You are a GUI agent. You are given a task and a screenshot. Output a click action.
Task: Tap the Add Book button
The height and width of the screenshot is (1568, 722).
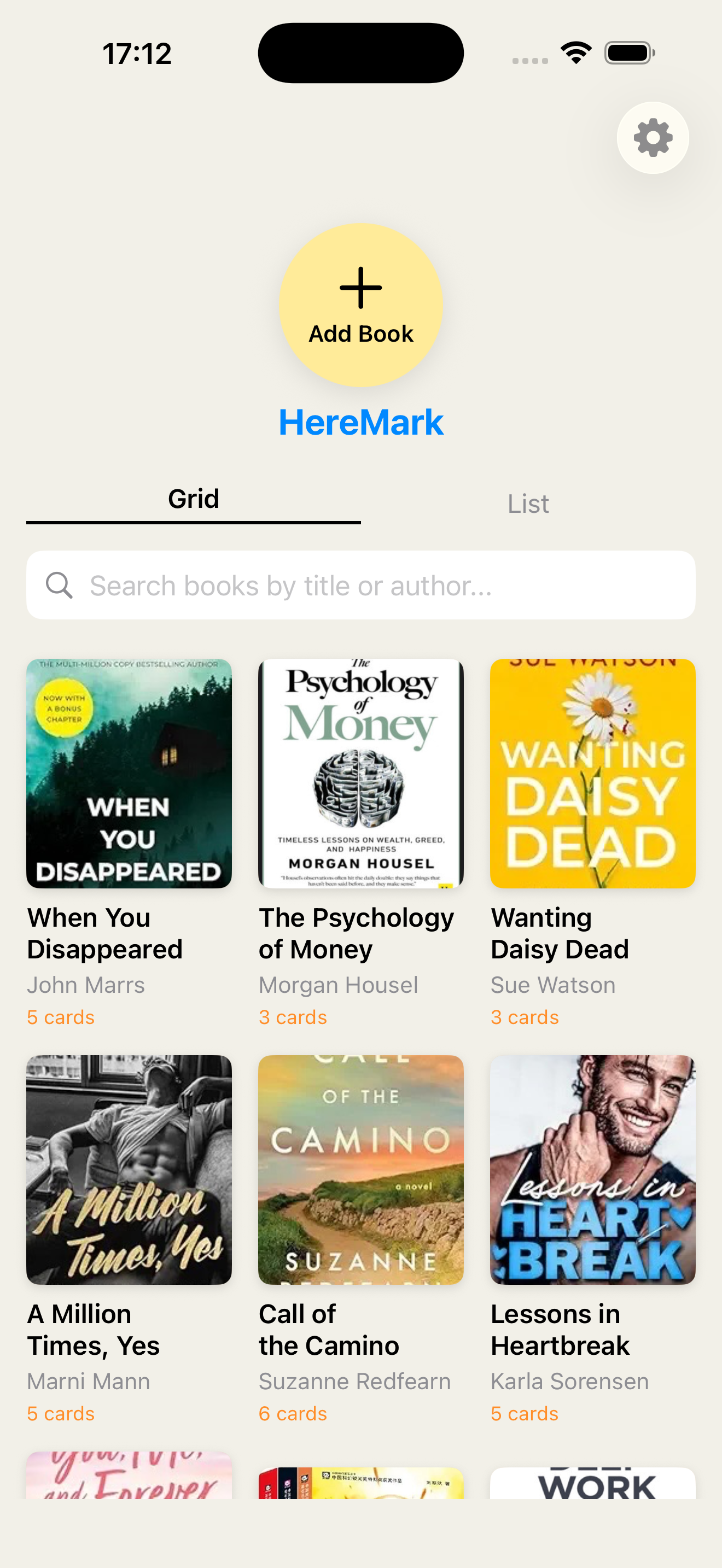click(360, 305)
